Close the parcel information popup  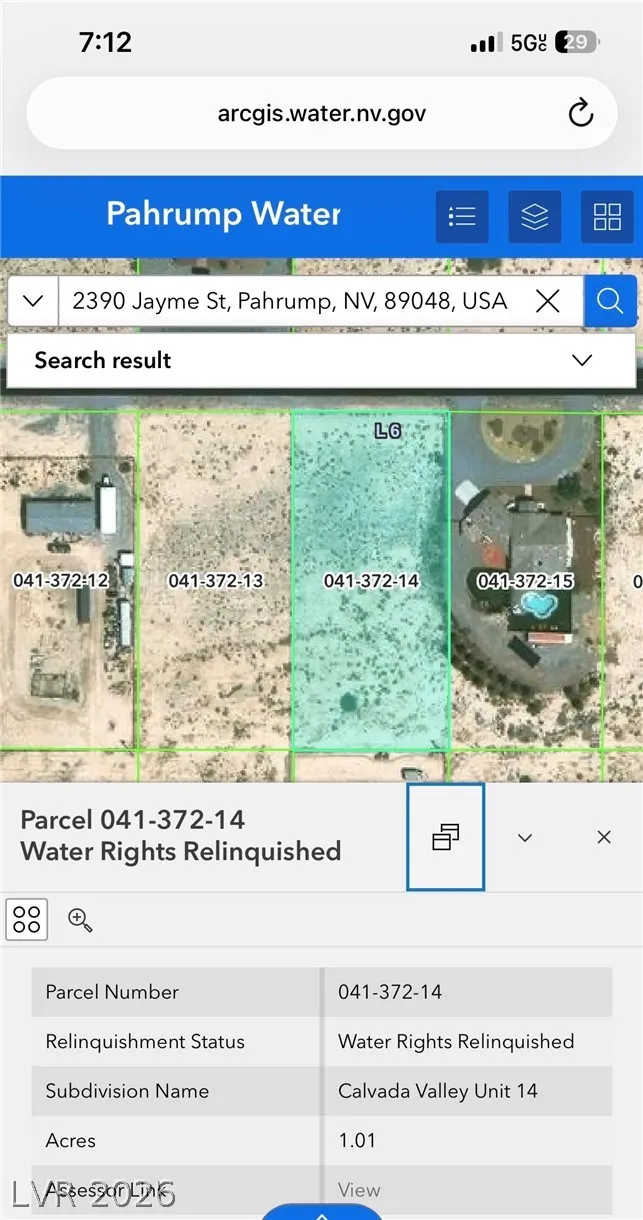[x=604, y=838]
